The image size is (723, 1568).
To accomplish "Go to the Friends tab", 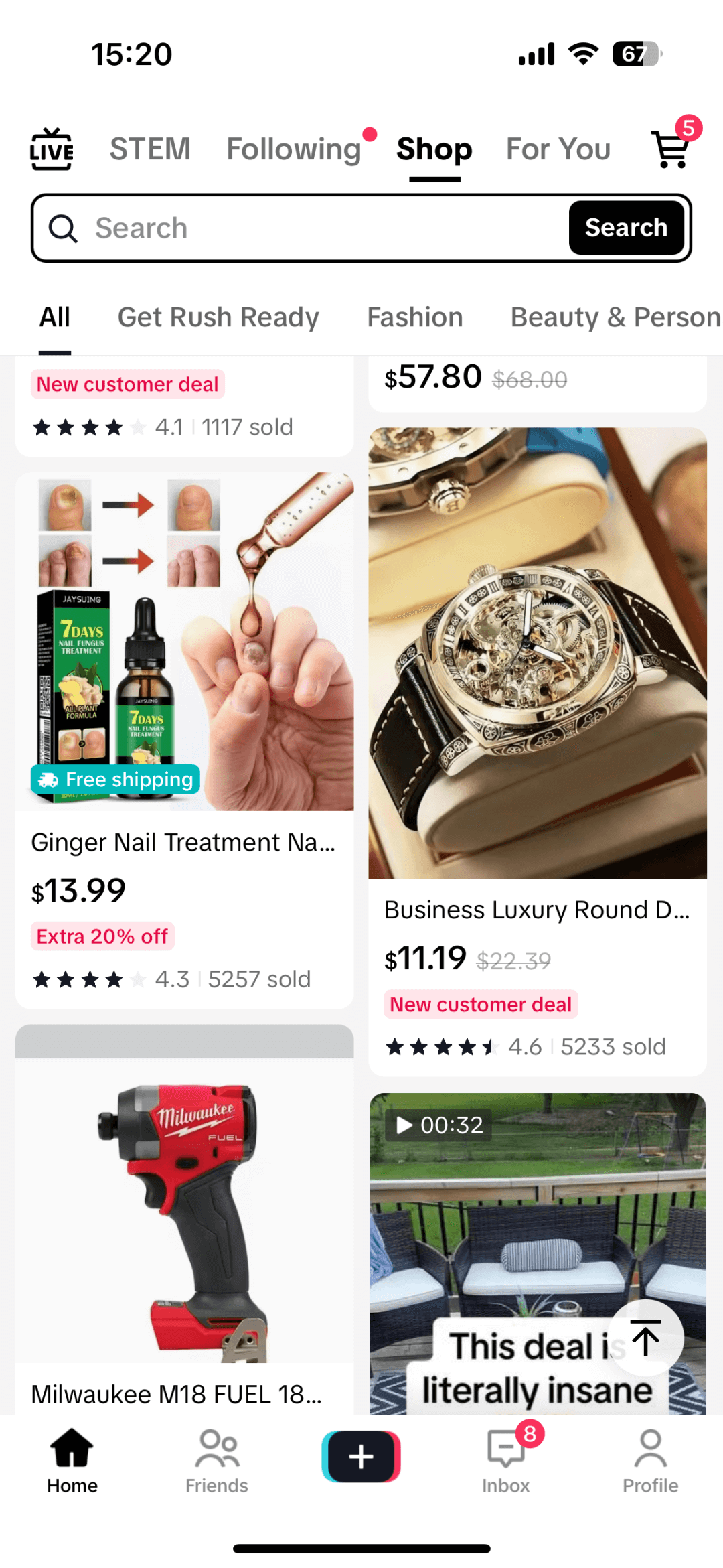I will [x=216, y=1462].
